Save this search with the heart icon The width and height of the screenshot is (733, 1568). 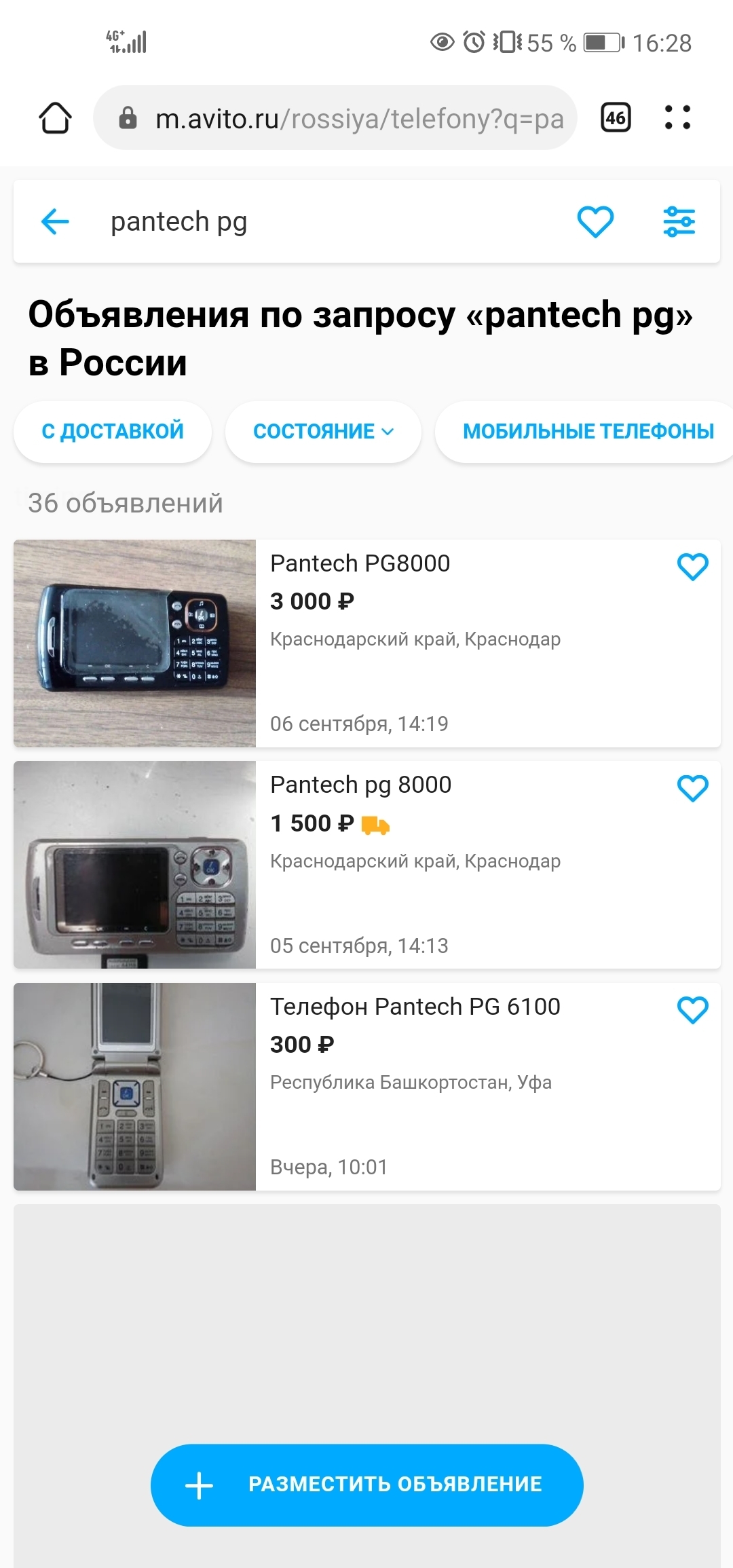(595, 222)
